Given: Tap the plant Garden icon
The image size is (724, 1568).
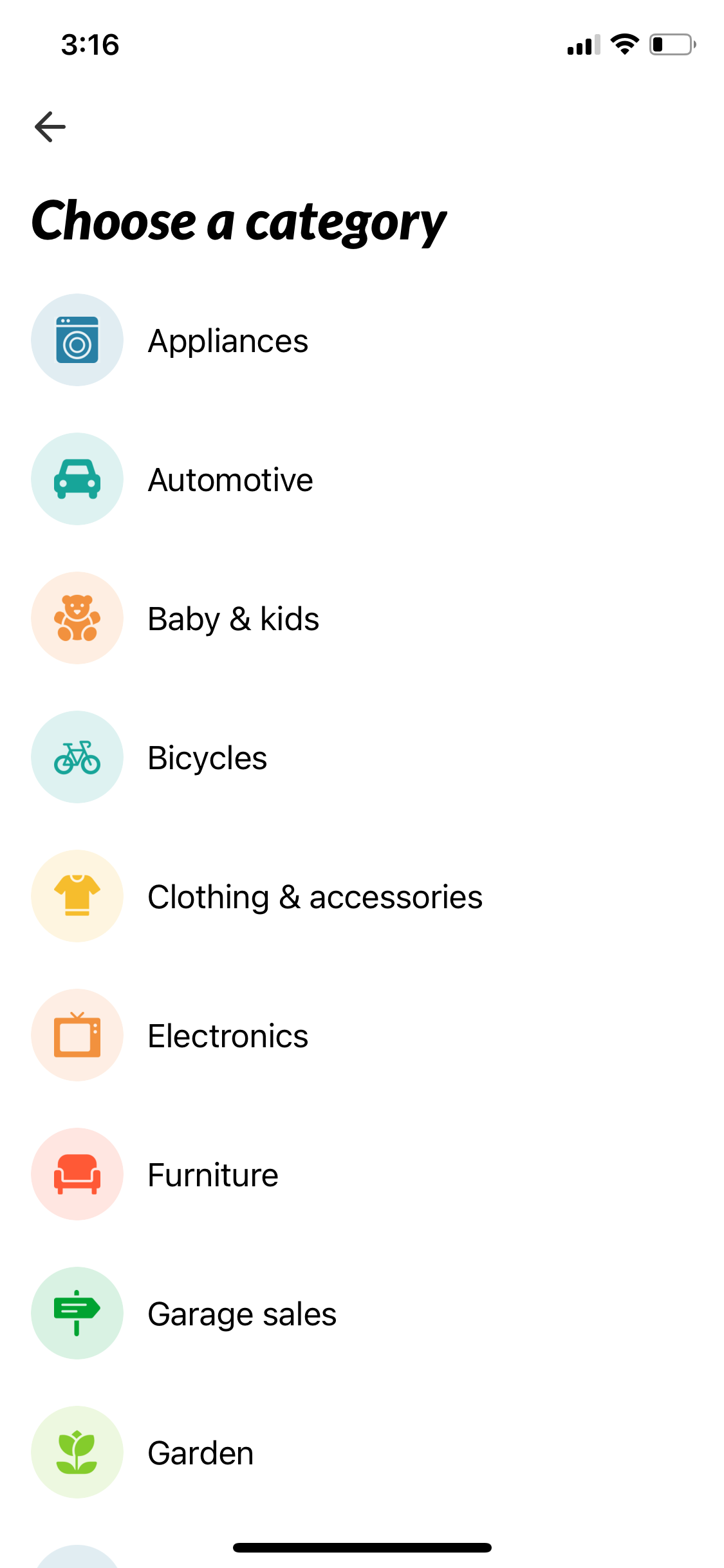Looking at the screenshot, I should (x=77, y=1451).
